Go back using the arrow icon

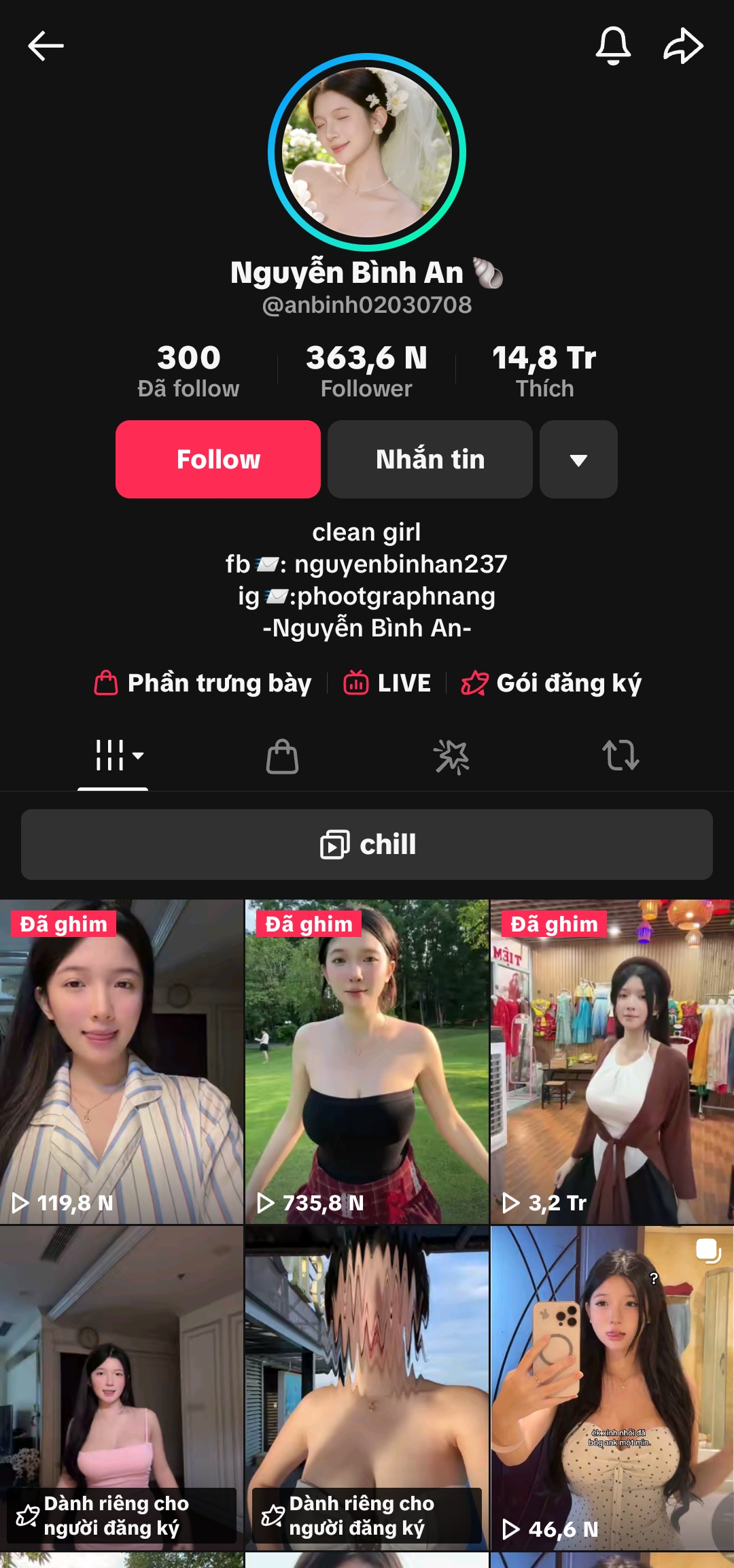click(46, 46)
